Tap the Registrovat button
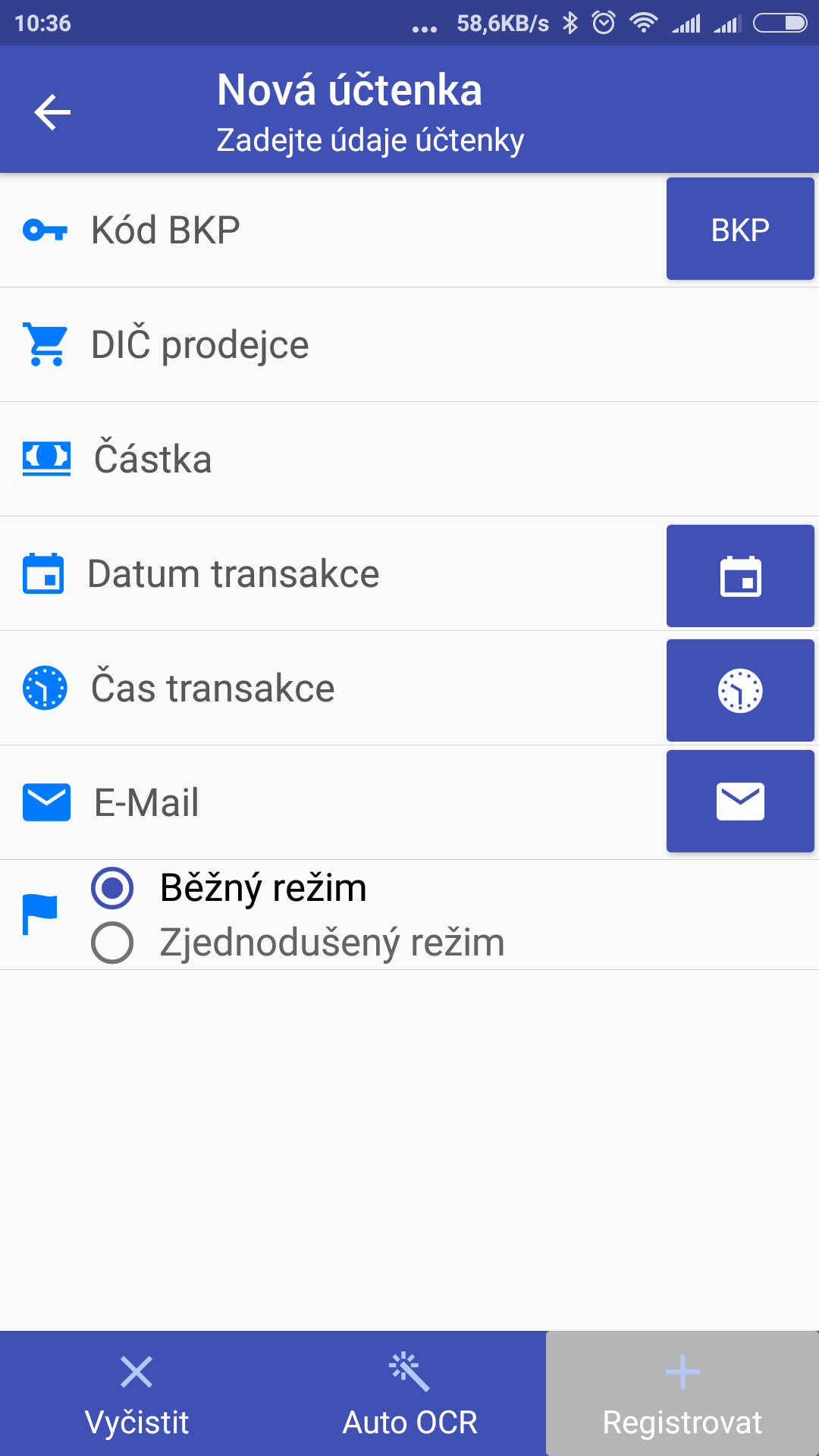 click(682, 1394)
